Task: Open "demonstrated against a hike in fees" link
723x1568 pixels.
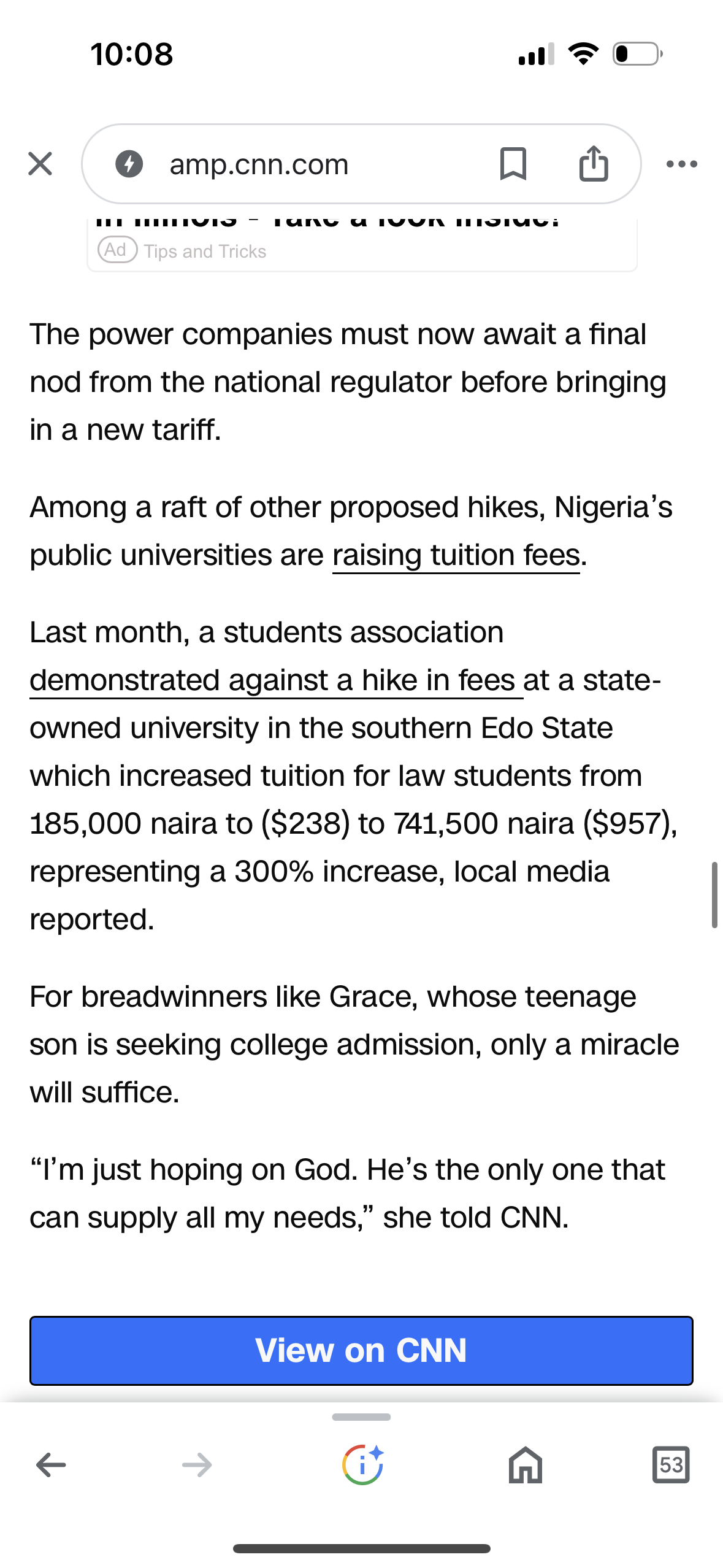Action: point(275,681)
